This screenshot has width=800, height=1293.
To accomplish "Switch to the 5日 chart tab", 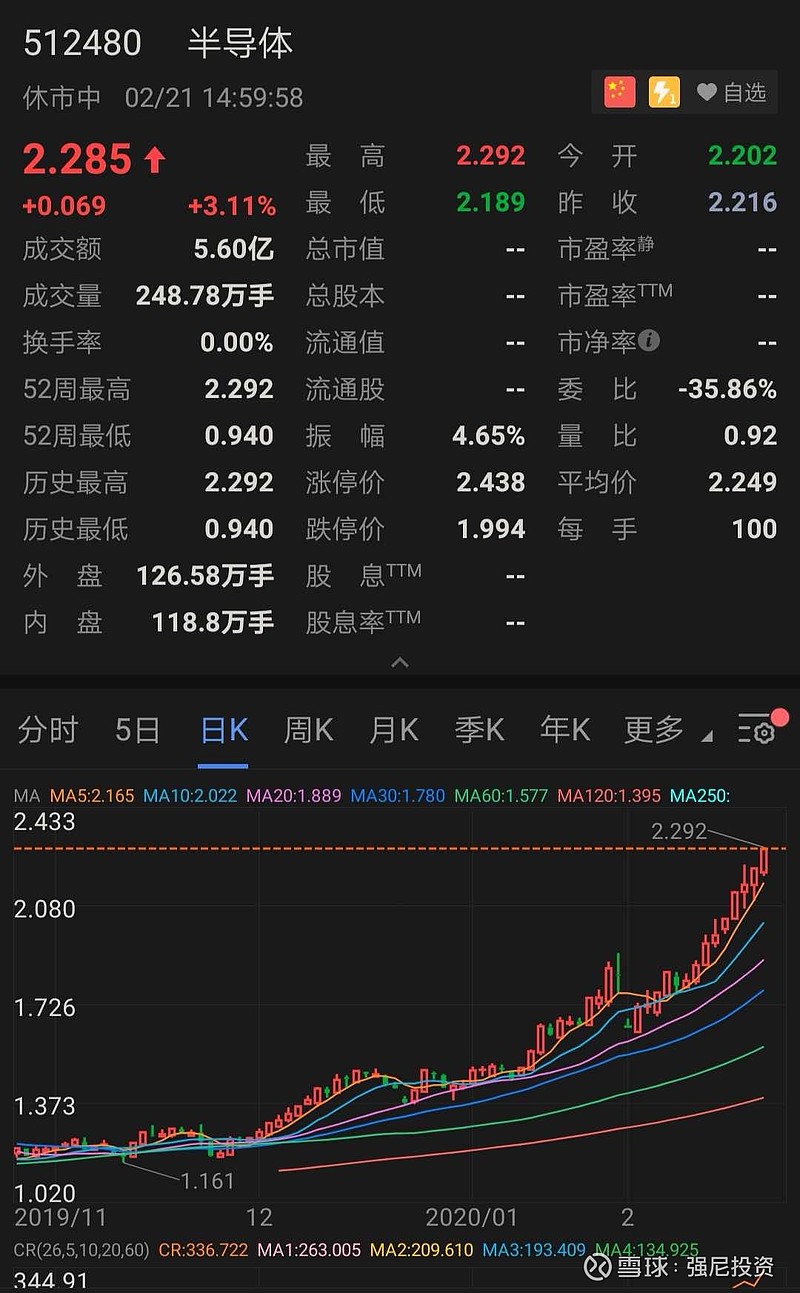I will click(x=137, y=731).
